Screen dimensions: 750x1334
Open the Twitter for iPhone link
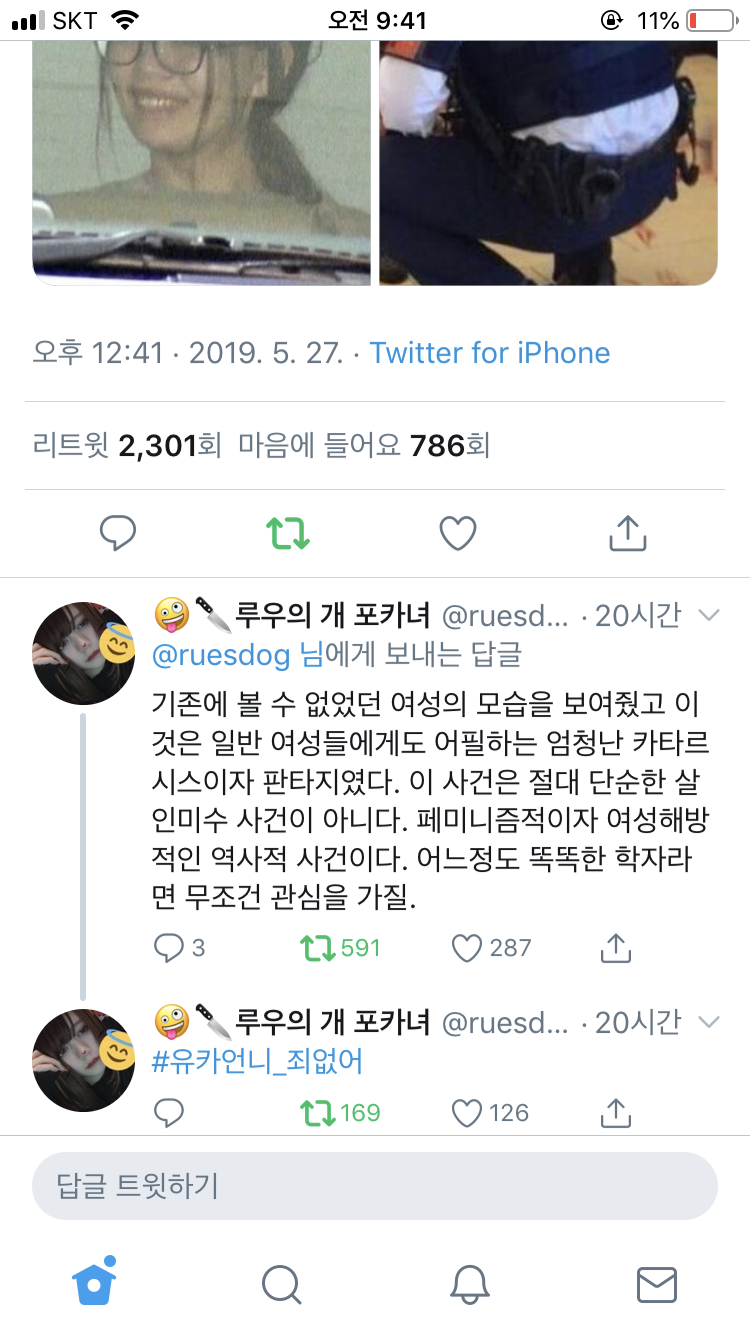[x=489, y=353]
